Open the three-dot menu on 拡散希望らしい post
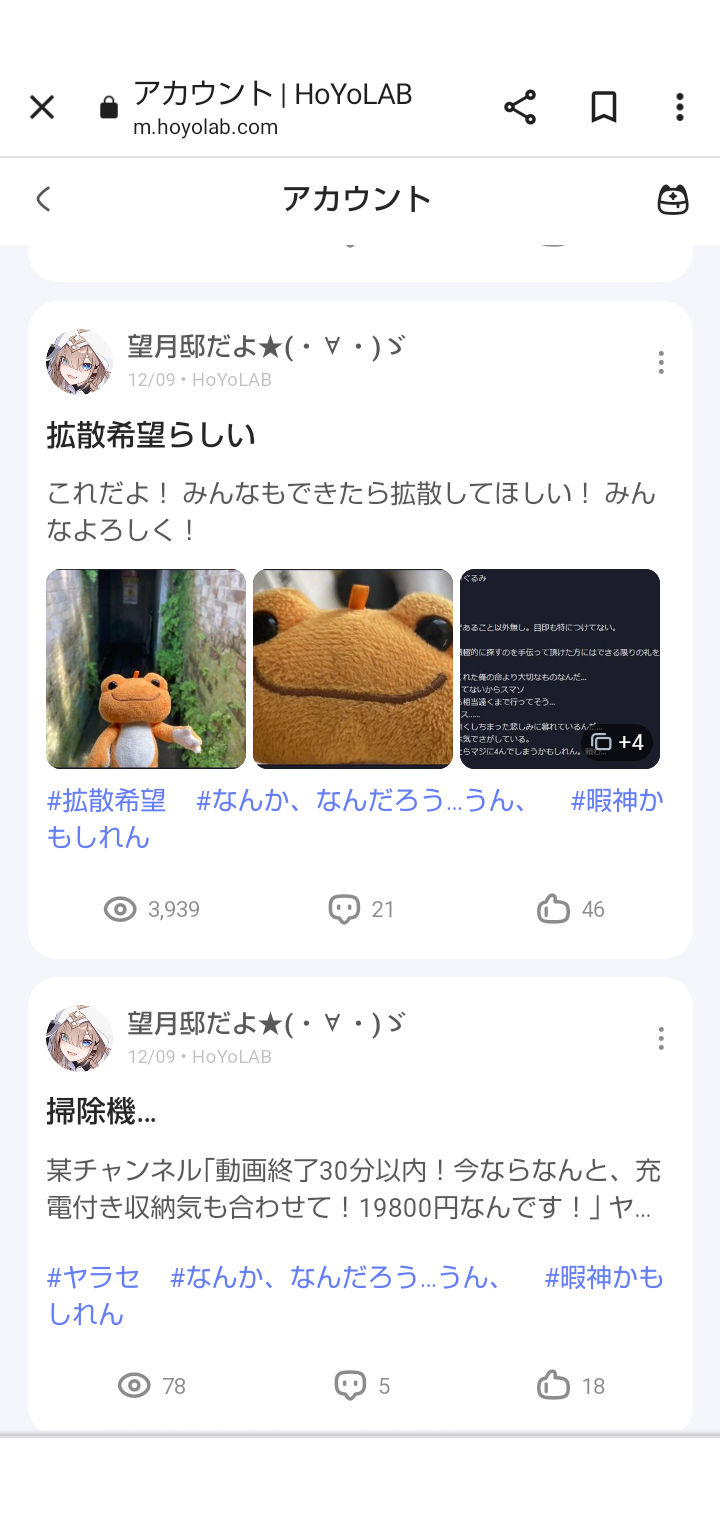 661,362
